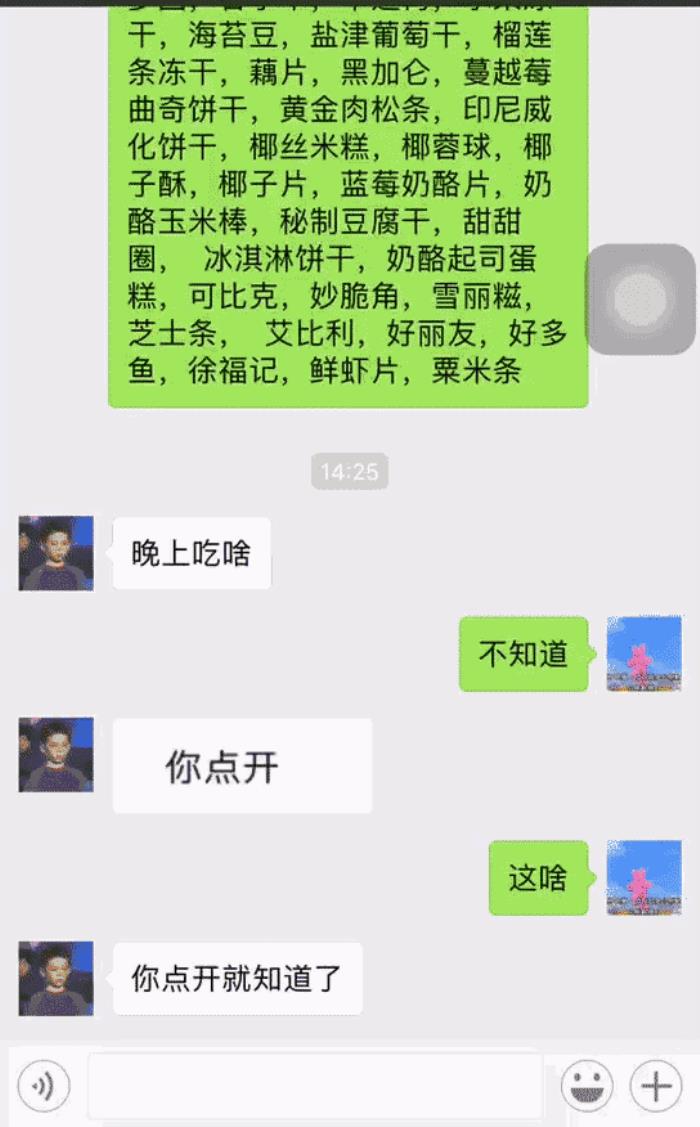
Task: Tap the floating AssistiveTouch button
Action: (640, 299)
